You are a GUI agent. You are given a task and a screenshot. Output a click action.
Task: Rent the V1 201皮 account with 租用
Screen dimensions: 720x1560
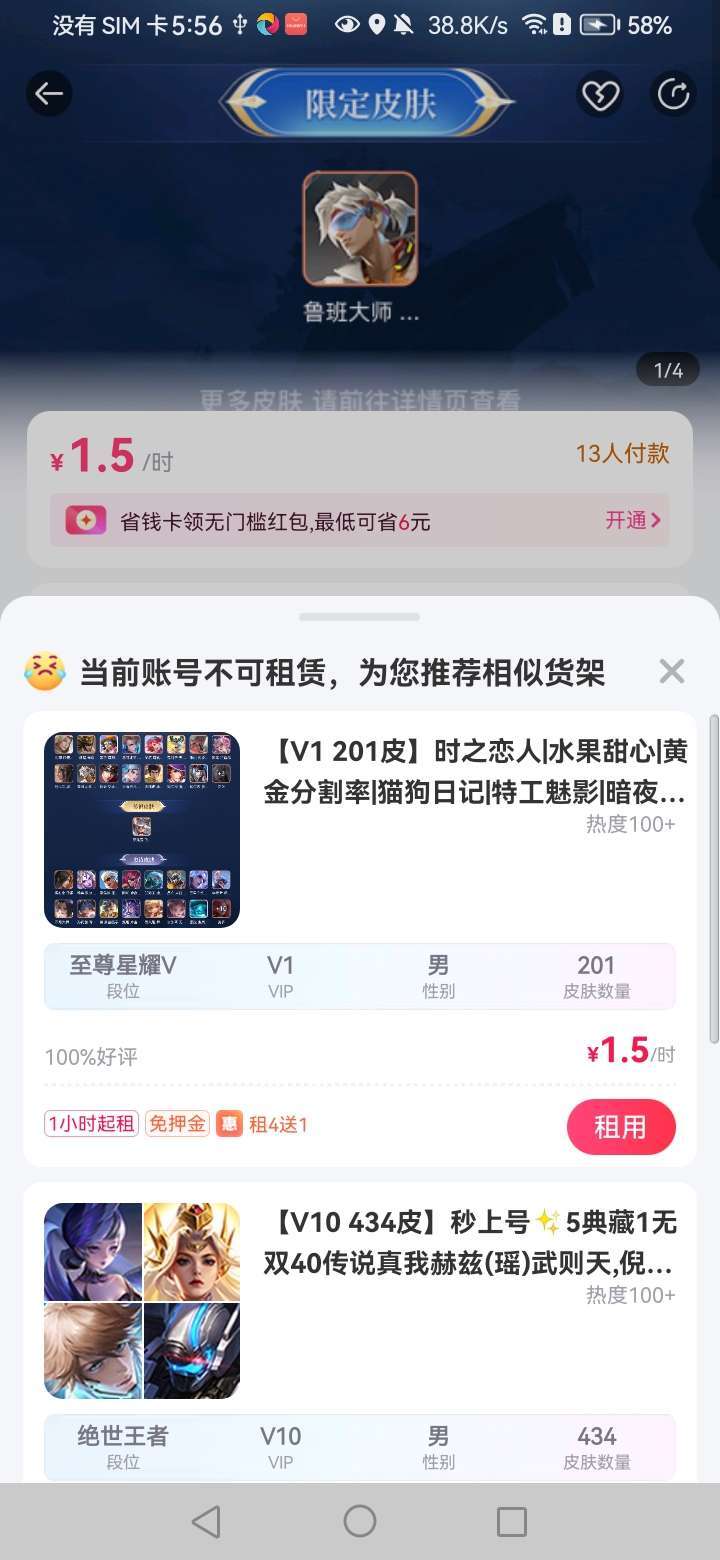coord(620,1127)
